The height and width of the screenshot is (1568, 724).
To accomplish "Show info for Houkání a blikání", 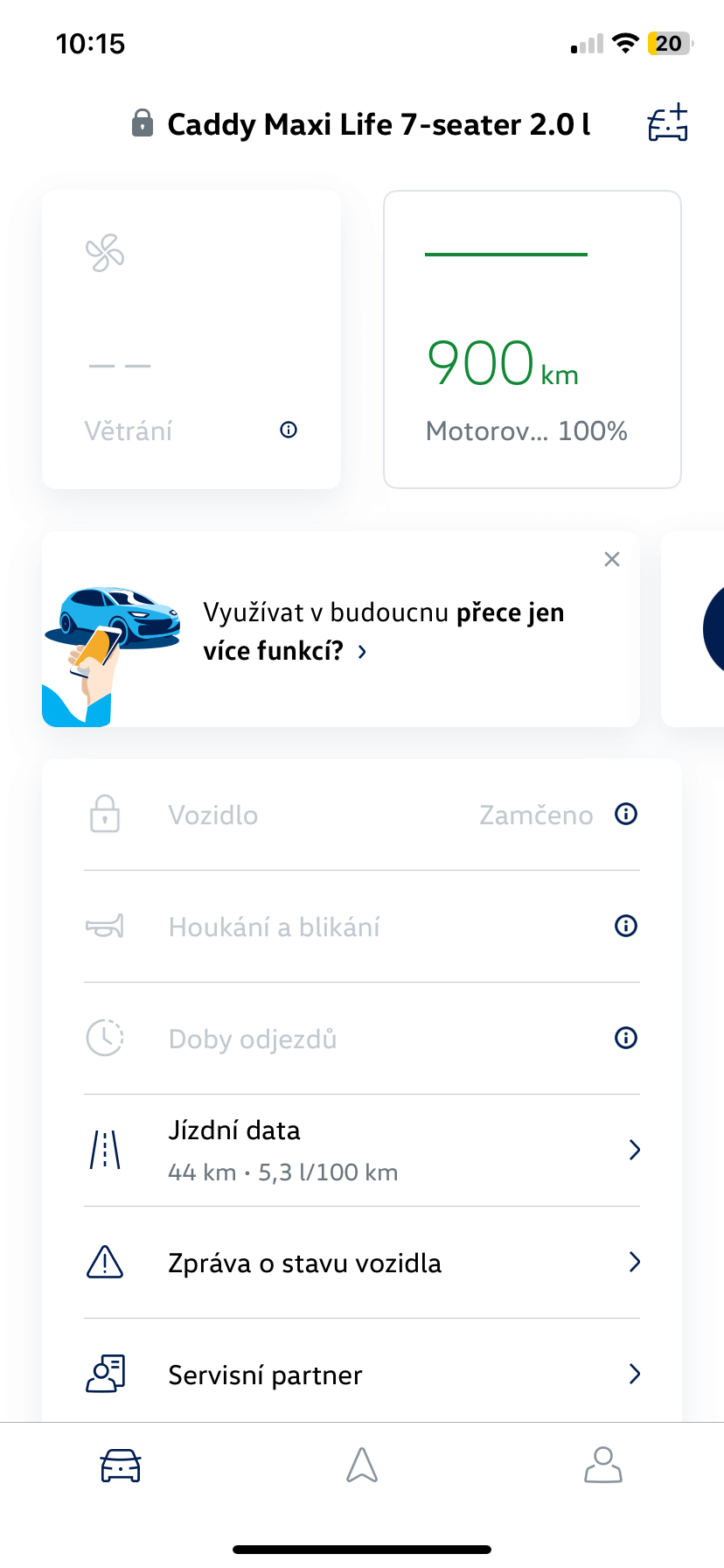I will point(626,926).
